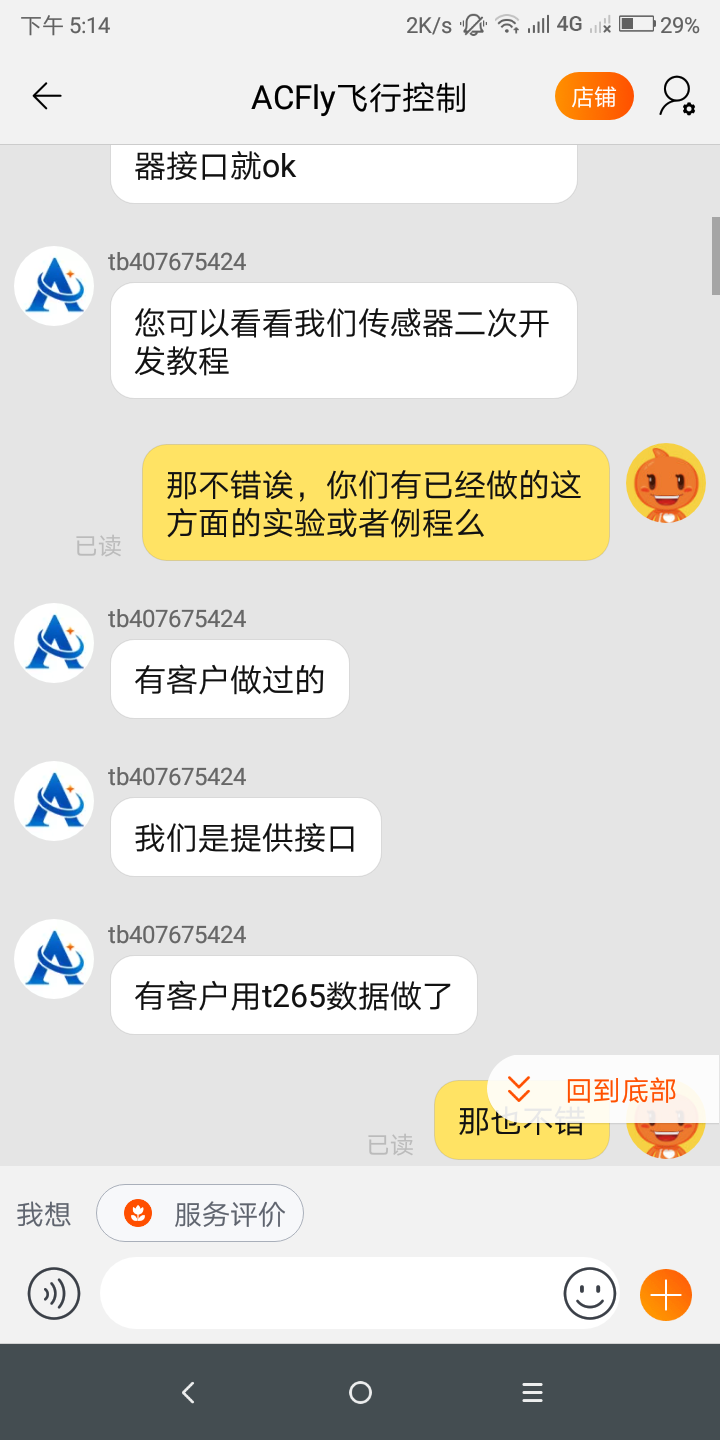Open the emoji picker
Screen dimensions: 720x1440
coord(590,1294)
